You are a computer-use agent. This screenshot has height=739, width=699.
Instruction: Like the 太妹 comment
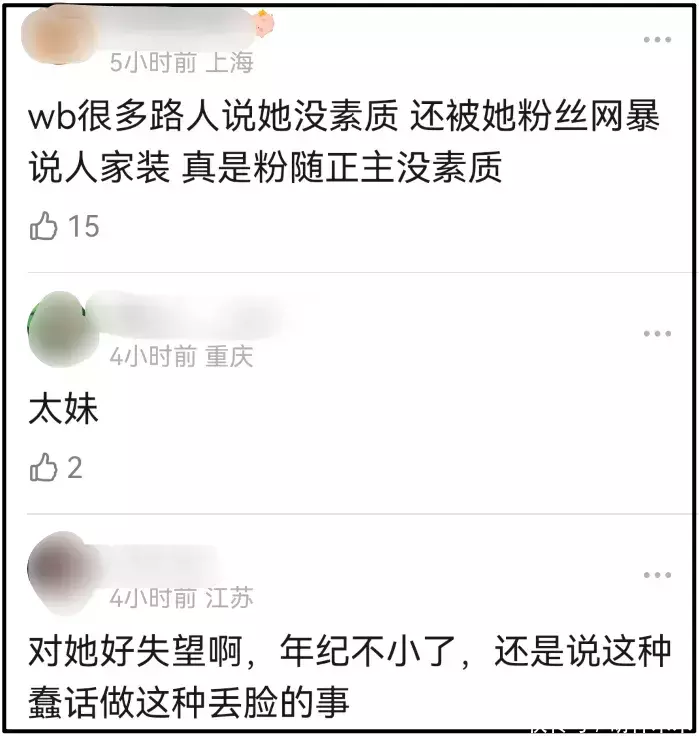click(44, 467)
